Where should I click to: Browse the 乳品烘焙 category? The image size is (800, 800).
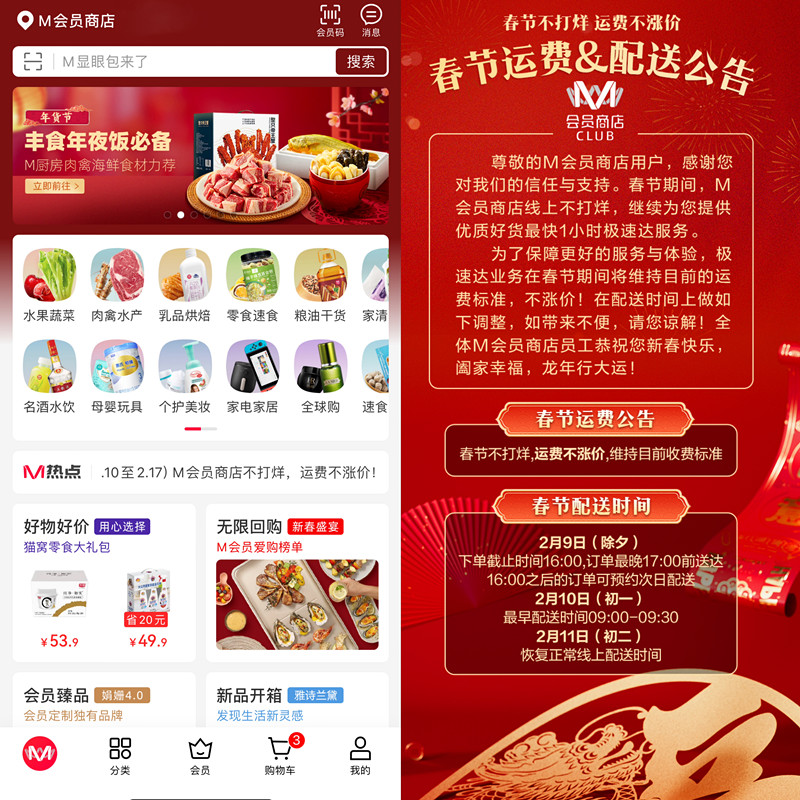(185, 285)
